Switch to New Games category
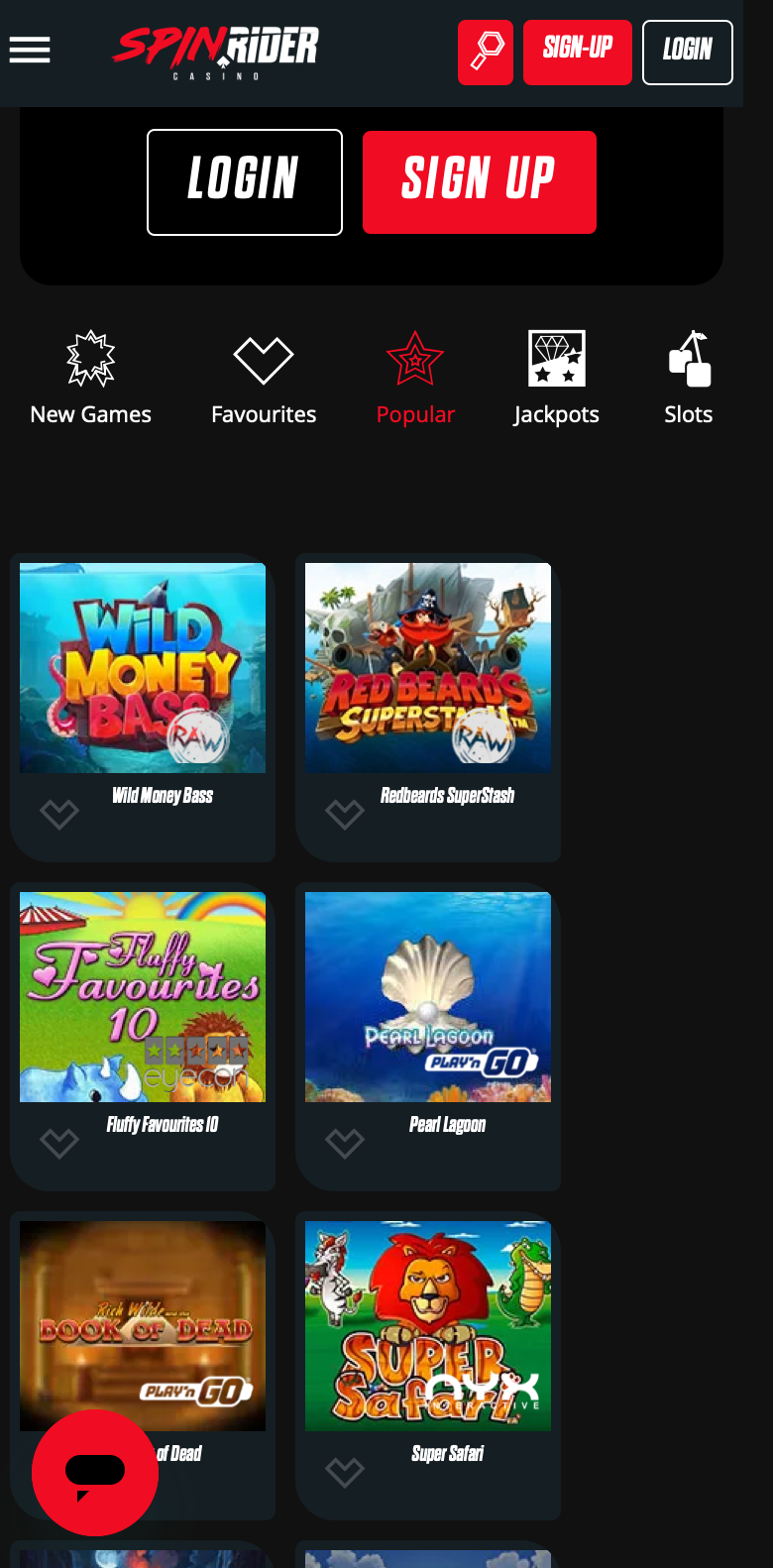The width and height of the screenshot is (773, 1568). (x=91, y=379)
